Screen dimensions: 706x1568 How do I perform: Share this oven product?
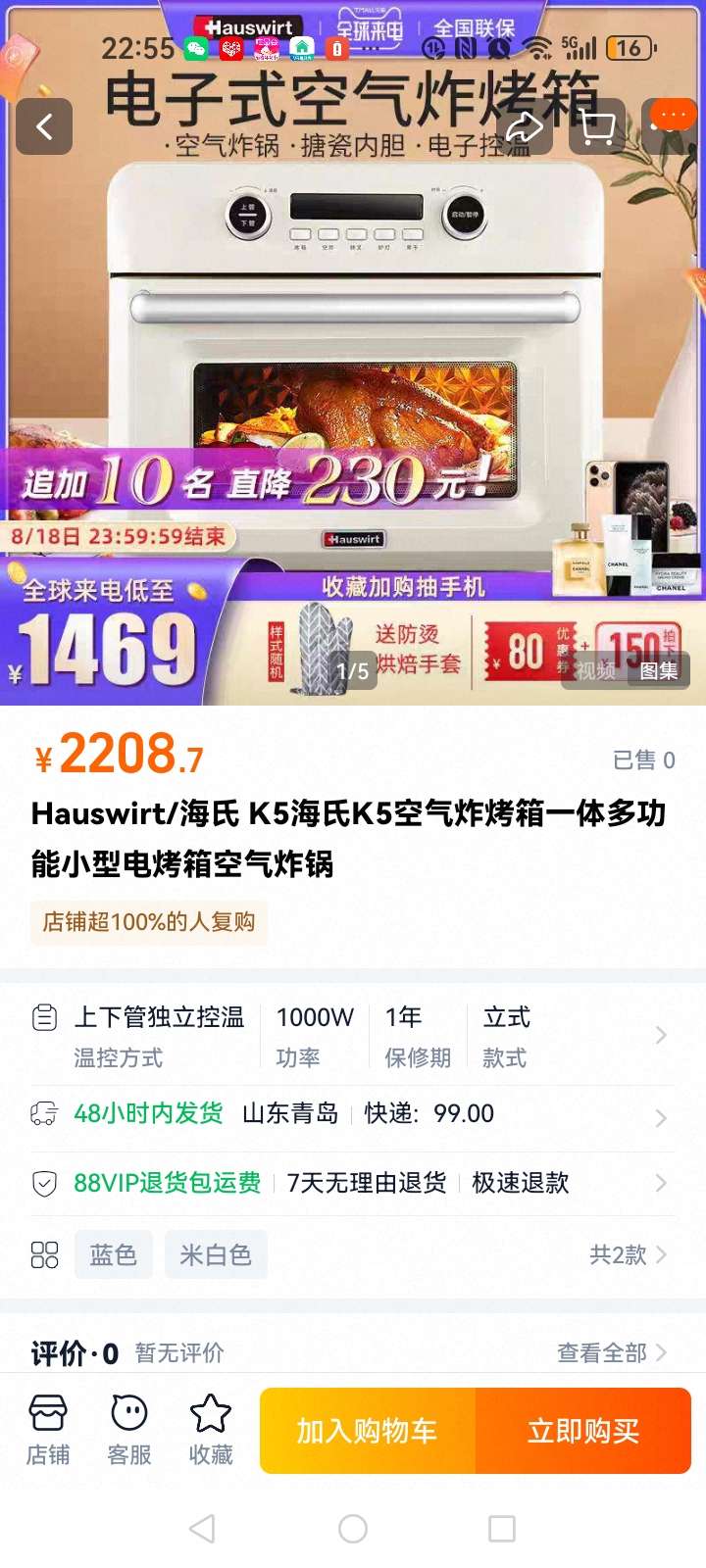pyautogui.click(x=524, y=126)
